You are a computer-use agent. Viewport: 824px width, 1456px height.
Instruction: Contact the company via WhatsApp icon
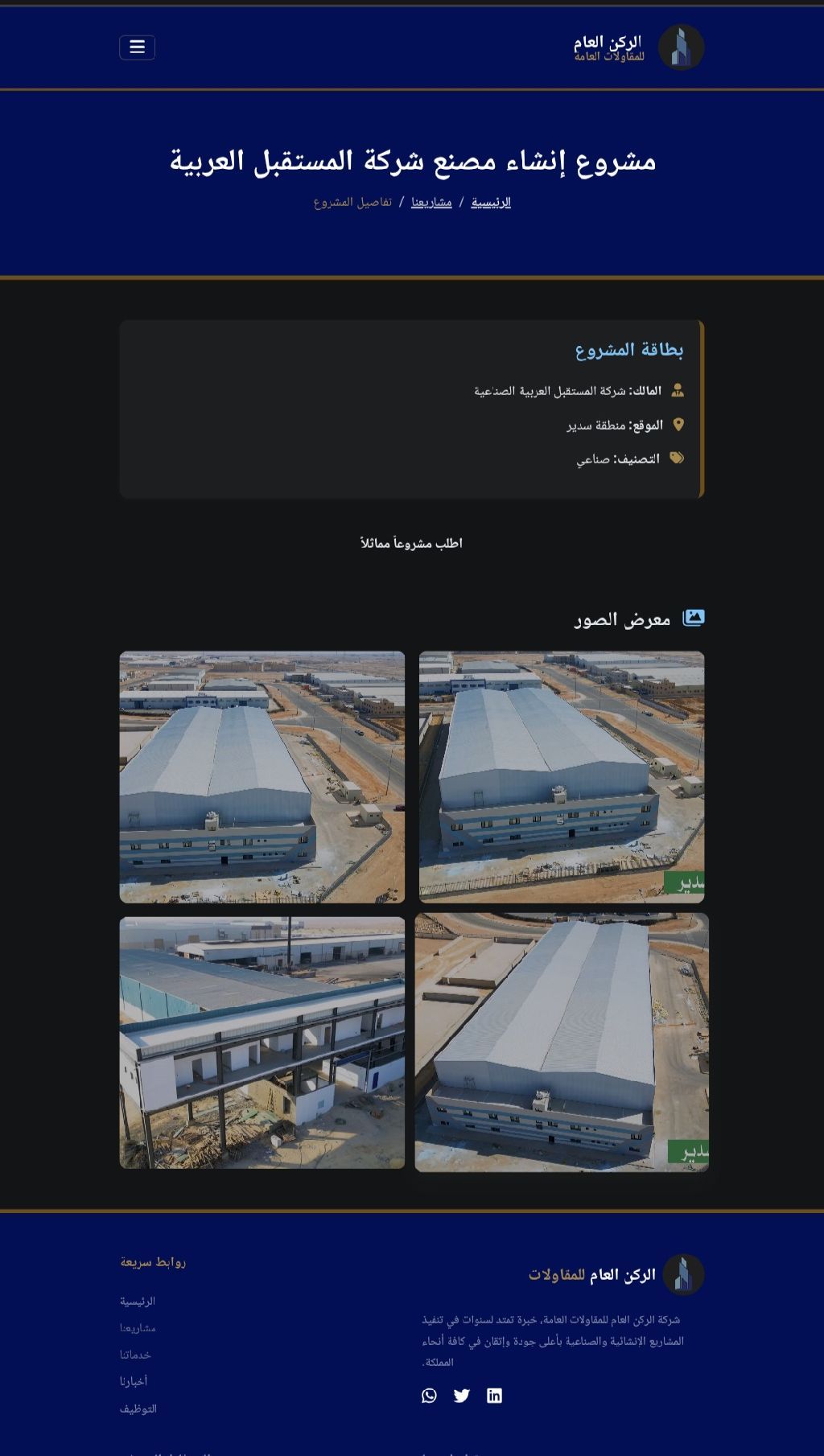[429, 1396]
